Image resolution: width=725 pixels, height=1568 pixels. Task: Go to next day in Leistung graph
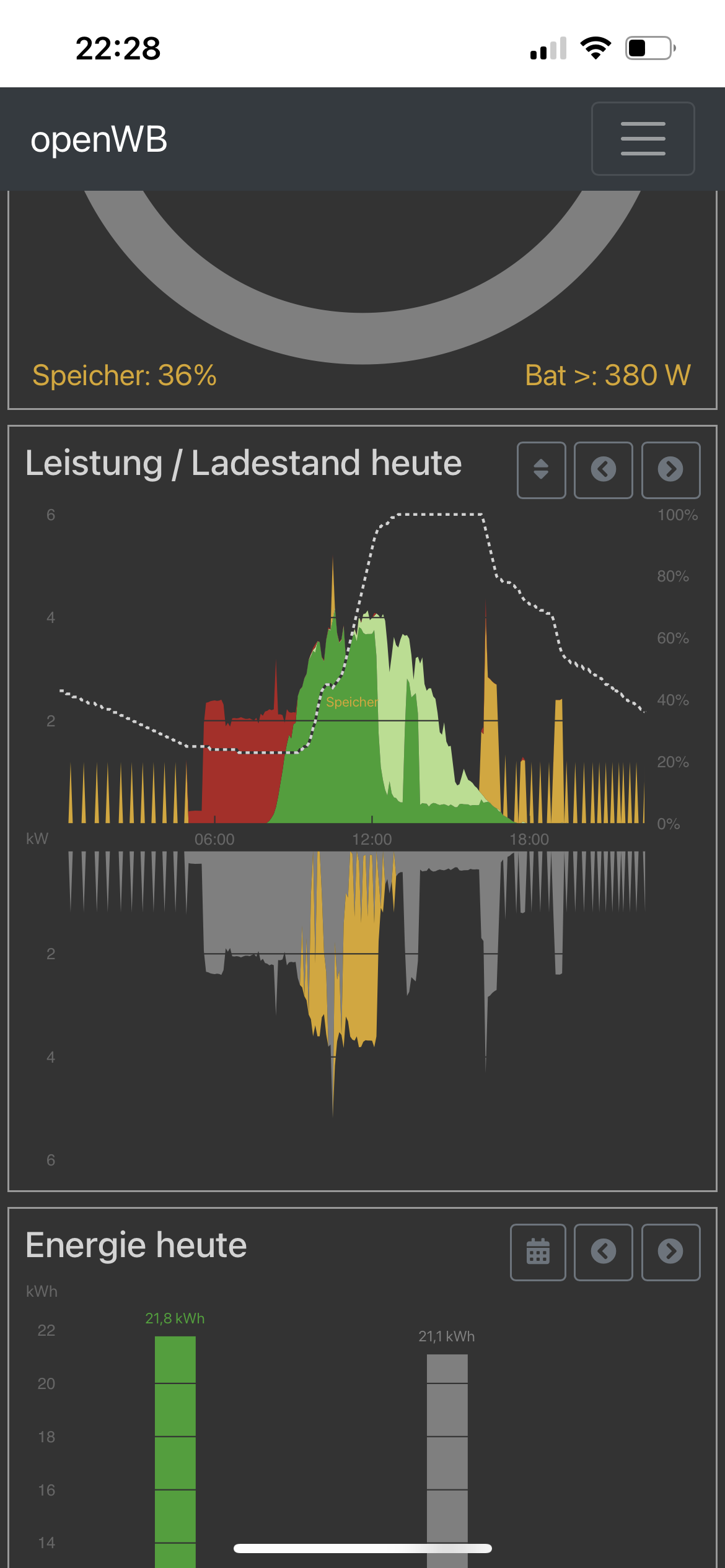pos(670,469)
